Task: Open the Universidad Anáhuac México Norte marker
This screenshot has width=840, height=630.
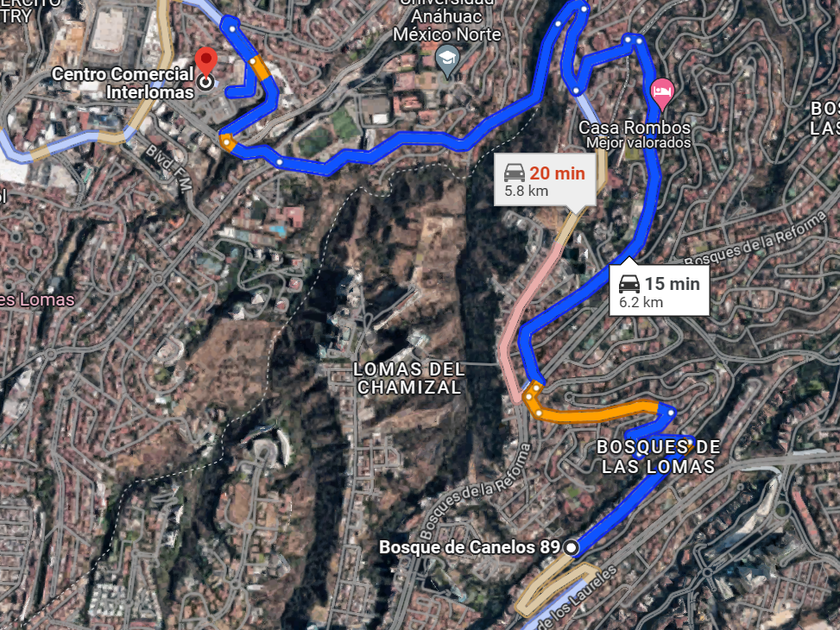Action: click(447, 60)
